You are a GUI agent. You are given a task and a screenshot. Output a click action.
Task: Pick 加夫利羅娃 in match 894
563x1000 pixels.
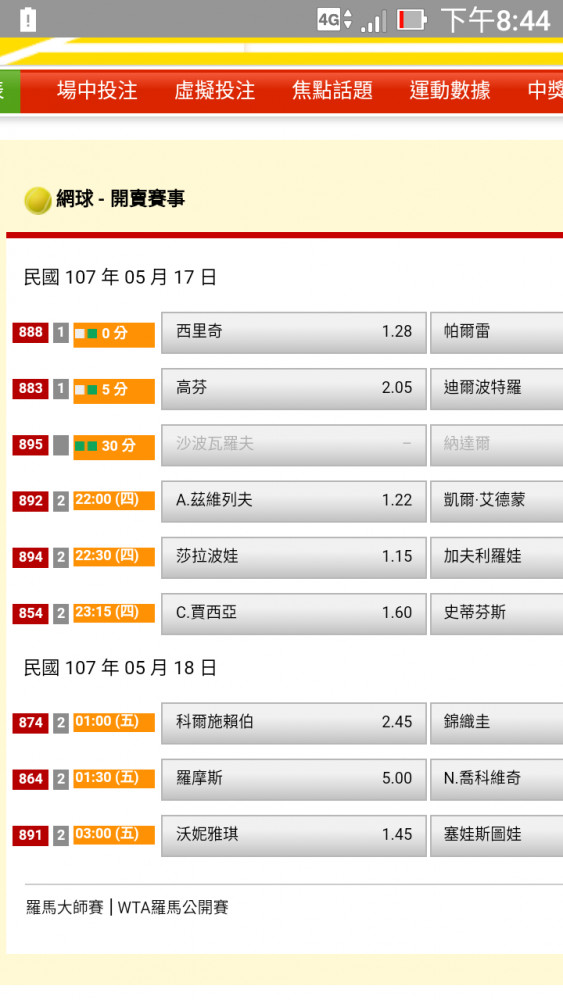pyautogui.click(x=497, y=557)
